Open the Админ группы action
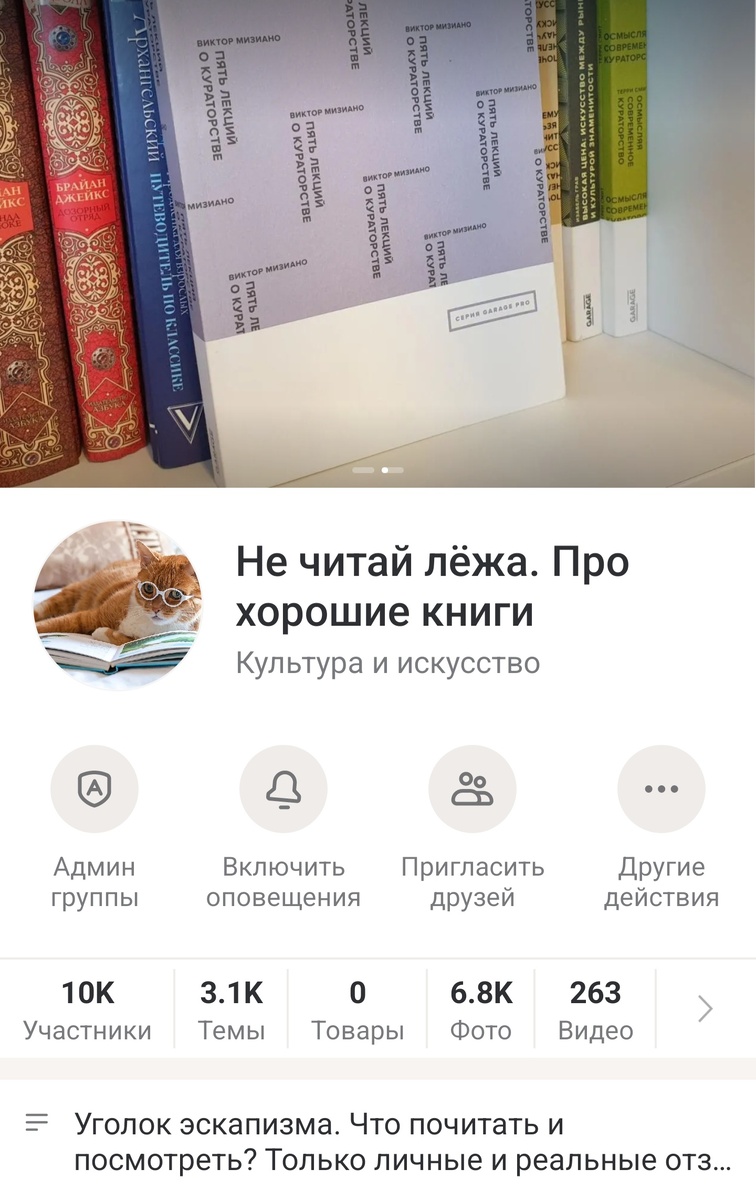Screen dimensions: 756x1200 [94, 789]
